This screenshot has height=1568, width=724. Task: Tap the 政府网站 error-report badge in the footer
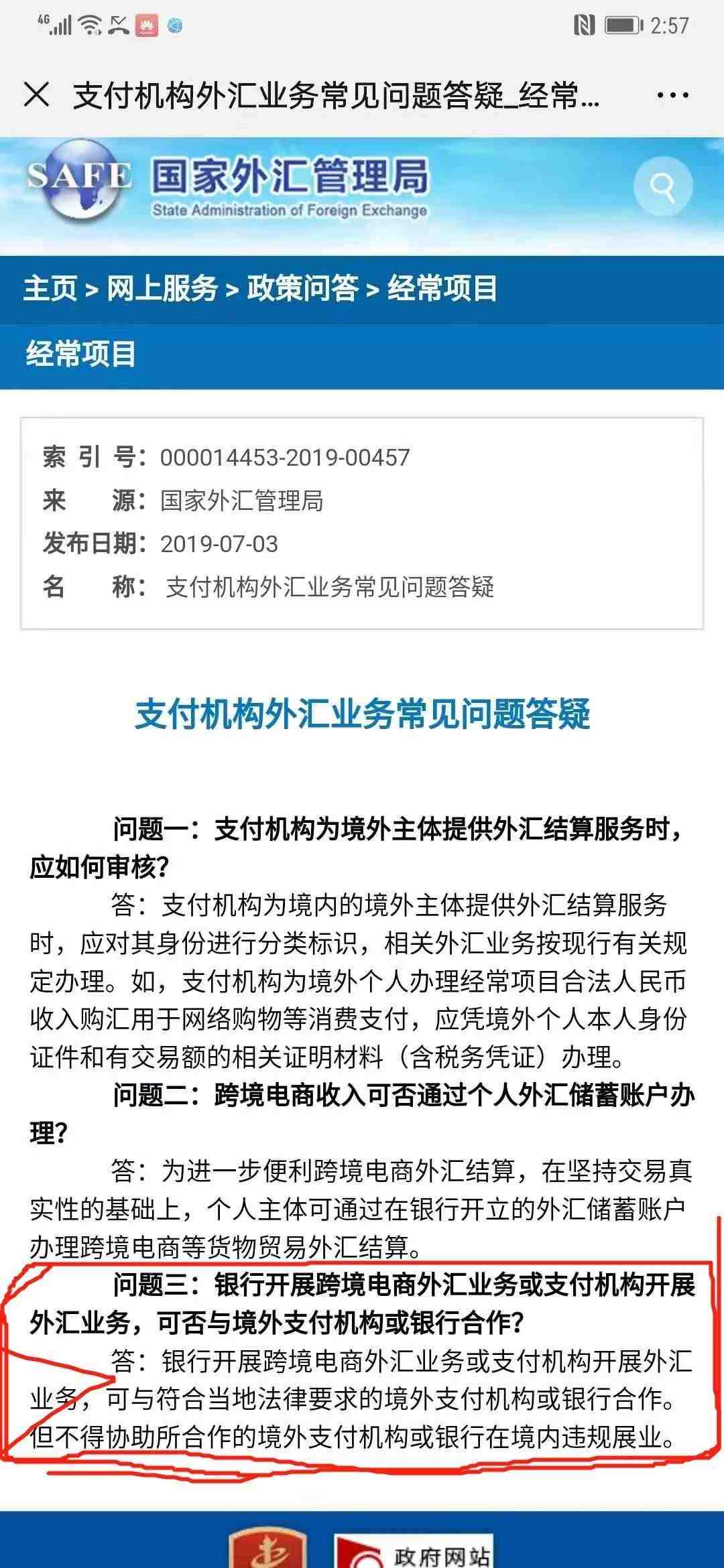point(414,1550)
